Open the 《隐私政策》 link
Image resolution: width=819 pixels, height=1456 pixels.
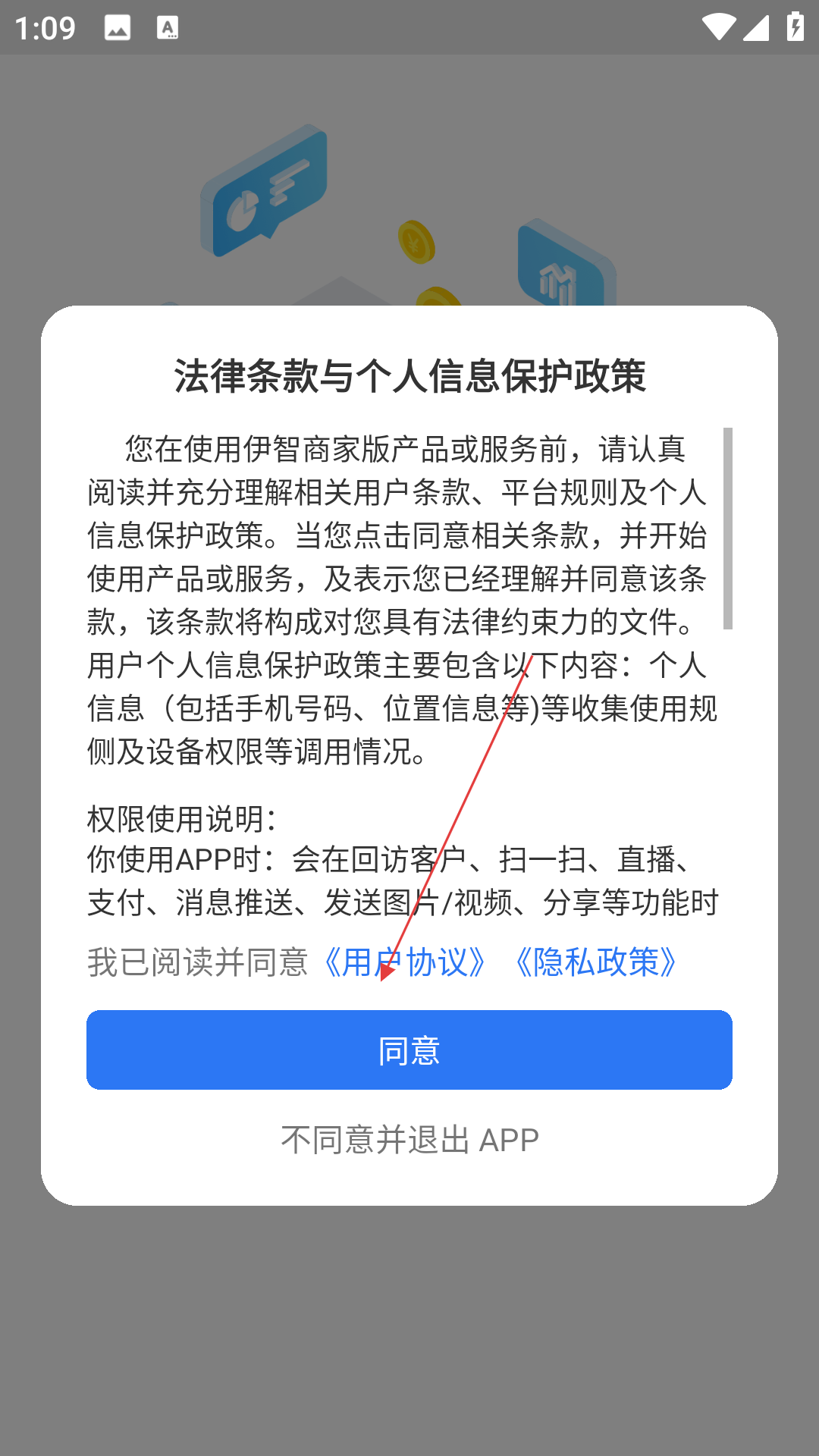pyautogui.click(x=596, y=962)
